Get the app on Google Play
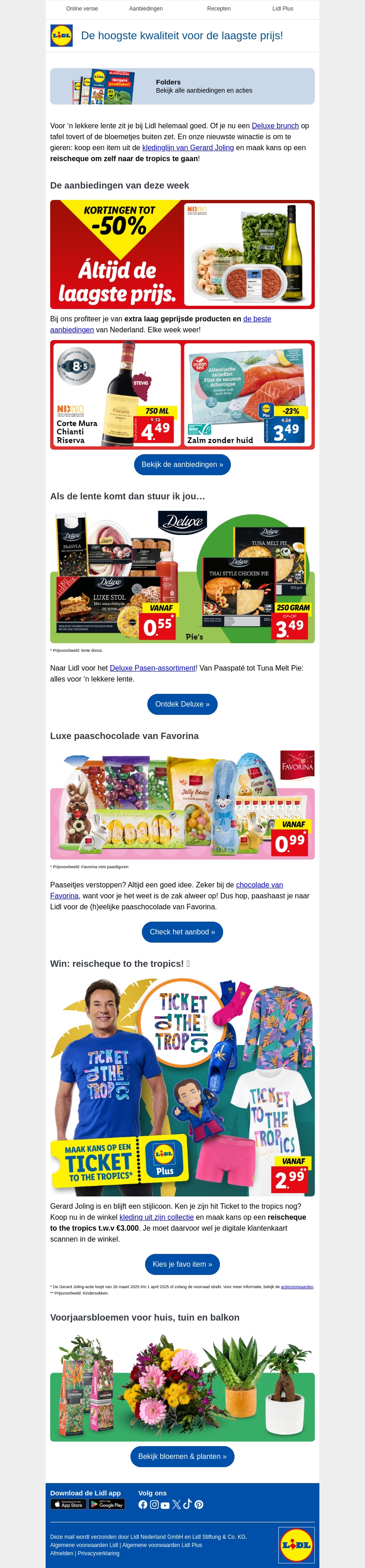This screenshot has width=365, height=1568. [x=106, y=1504]
